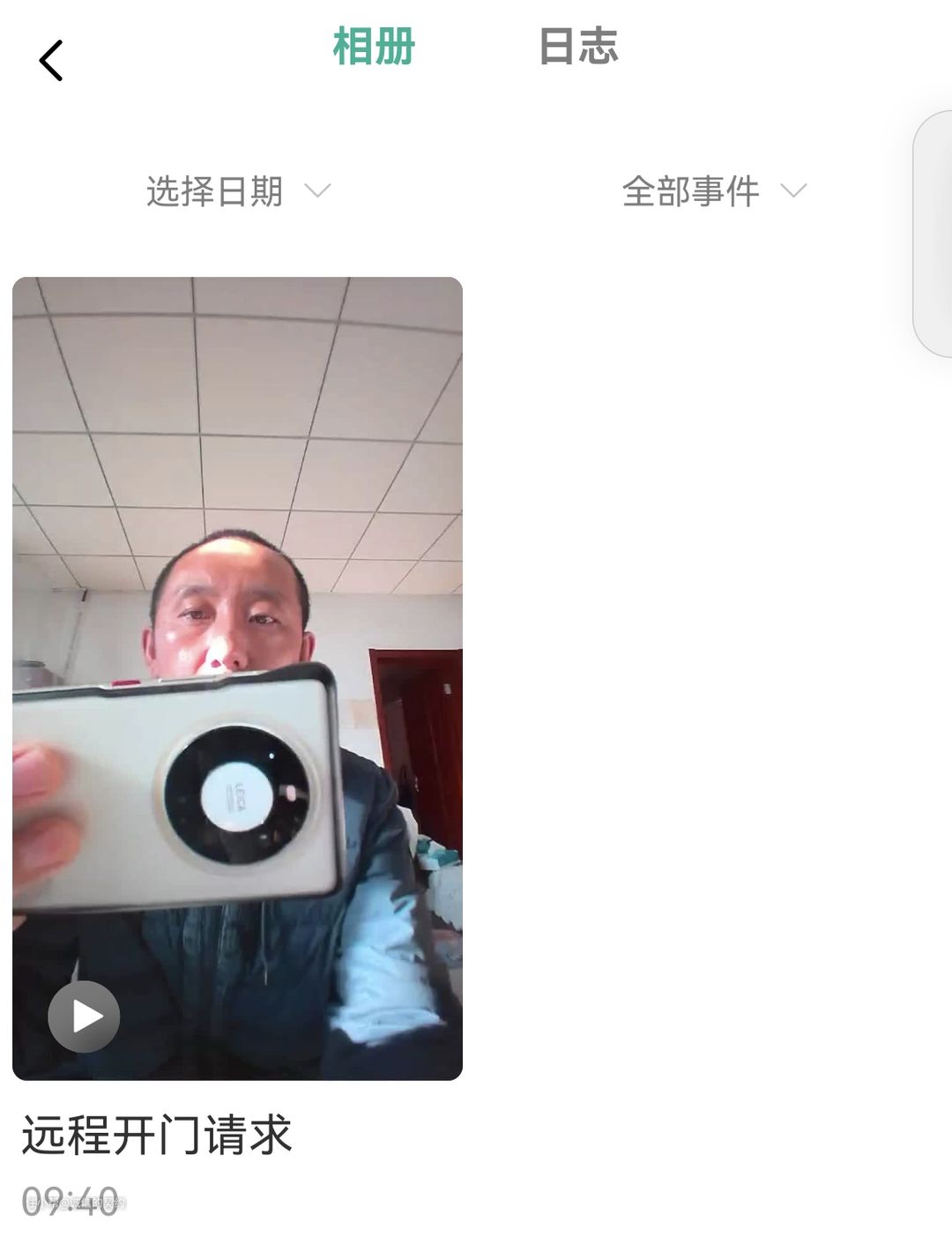The image size is (952, 1237).
Task: Expand the 全部事件 filter dropdown
Action: [713, 191]
